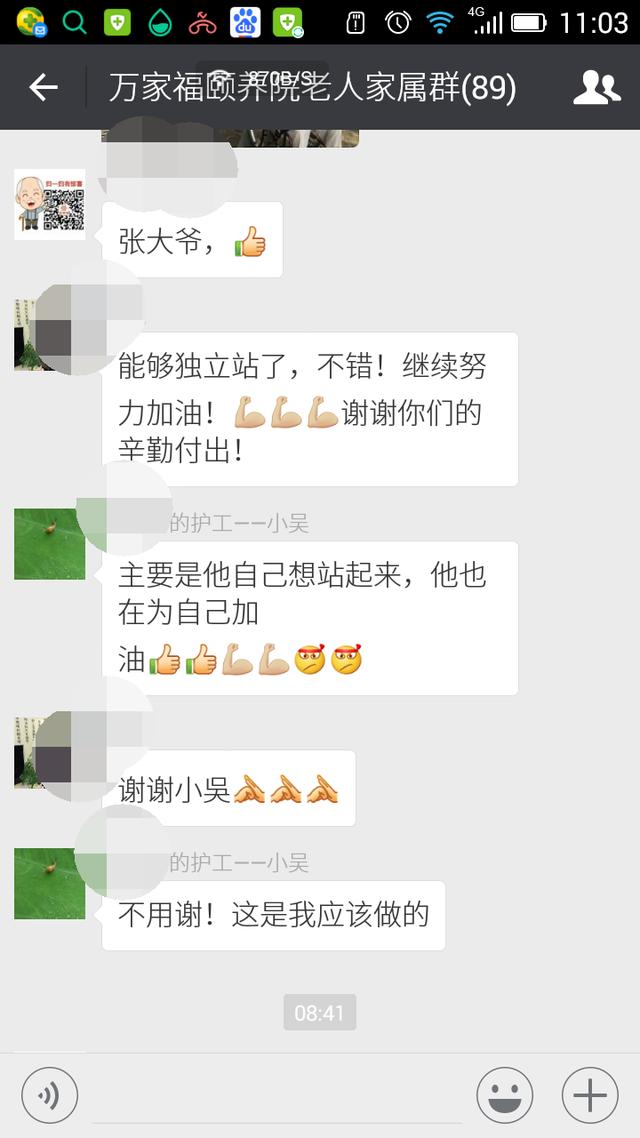Open avatar next to 主要是他自己想站起来 message
This screenshot has width=640, height=1138.
[x=49, y=545]
